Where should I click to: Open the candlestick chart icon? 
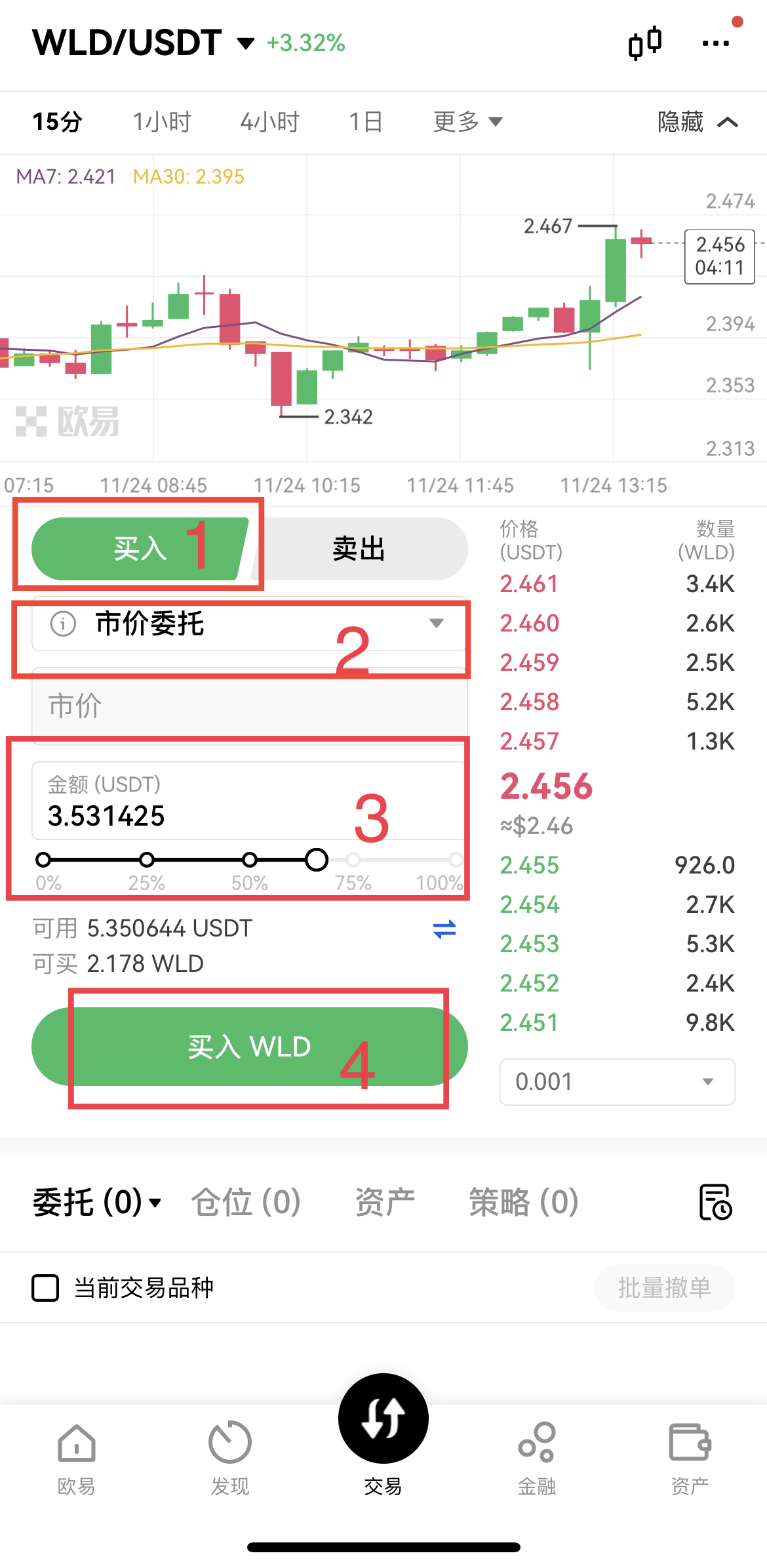[x=644, y=43]
